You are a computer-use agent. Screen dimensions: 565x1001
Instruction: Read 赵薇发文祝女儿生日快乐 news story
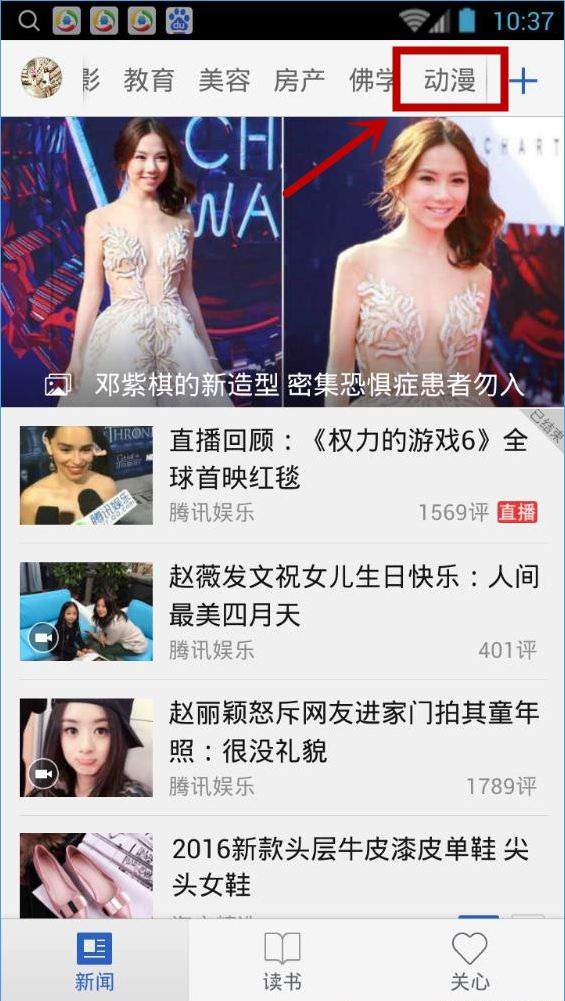point(282,612)
